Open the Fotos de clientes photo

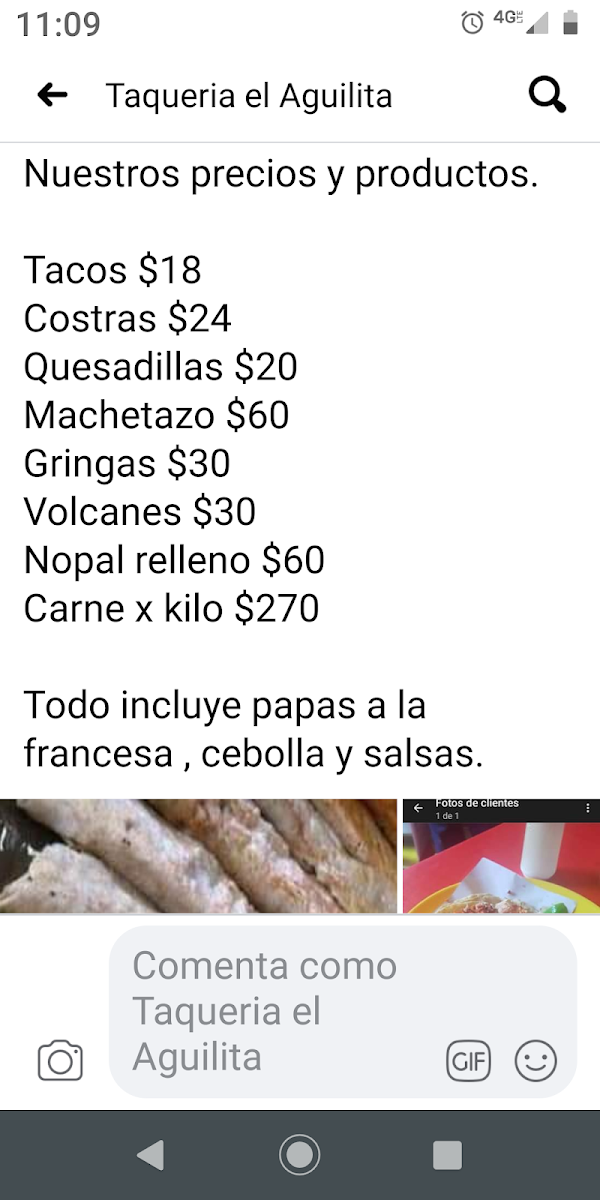pos(501,856)
